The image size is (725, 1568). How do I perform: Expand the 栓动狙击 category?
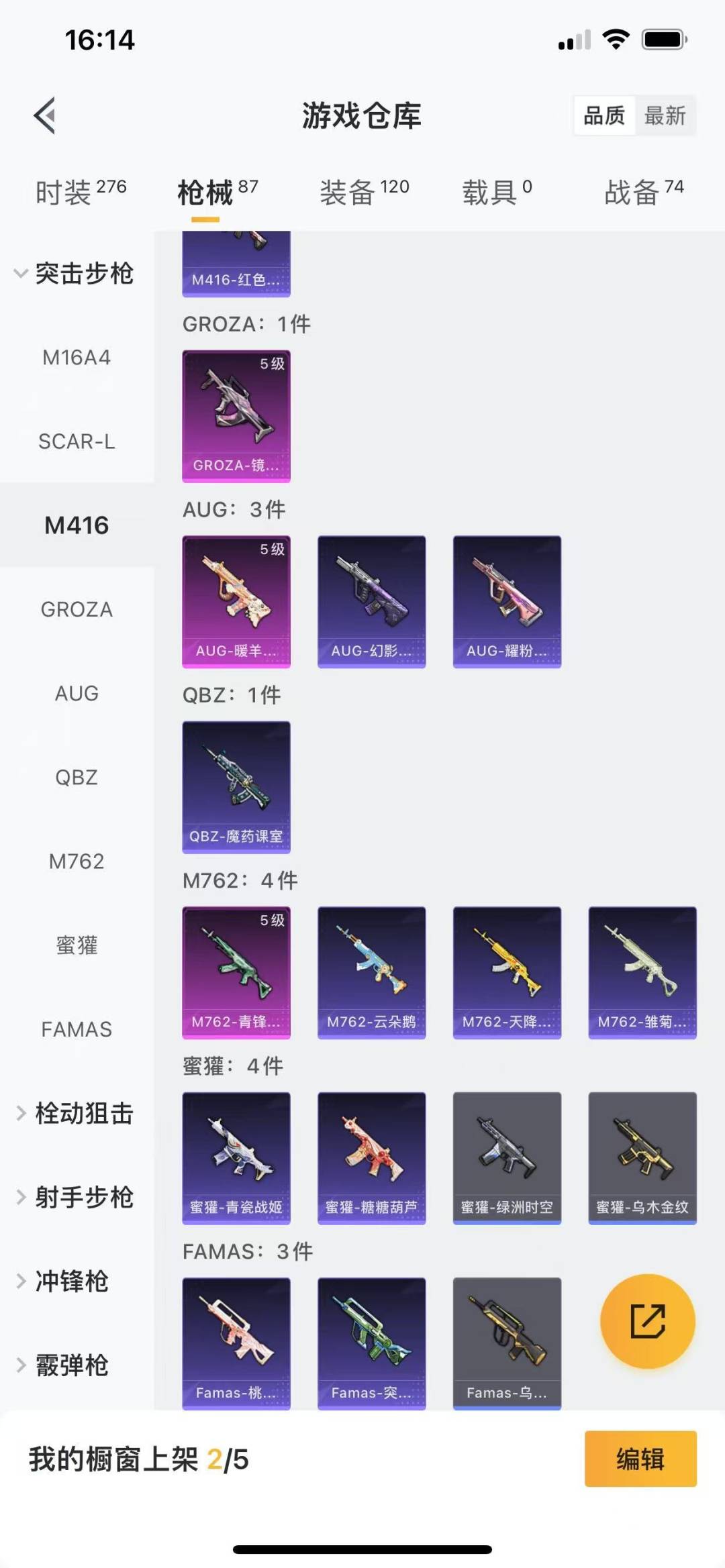[75, 1113]
